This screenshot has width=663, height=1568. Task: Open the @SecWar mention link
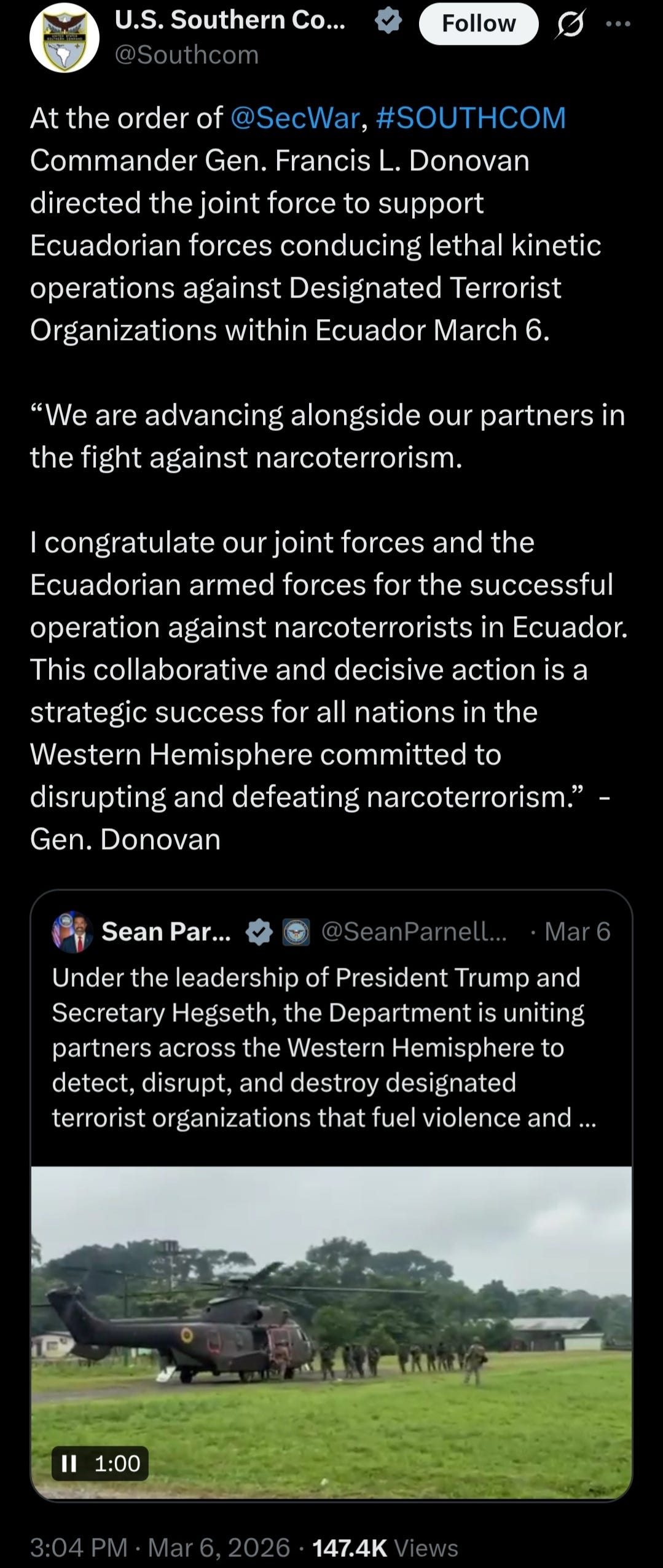coord(295,118)
